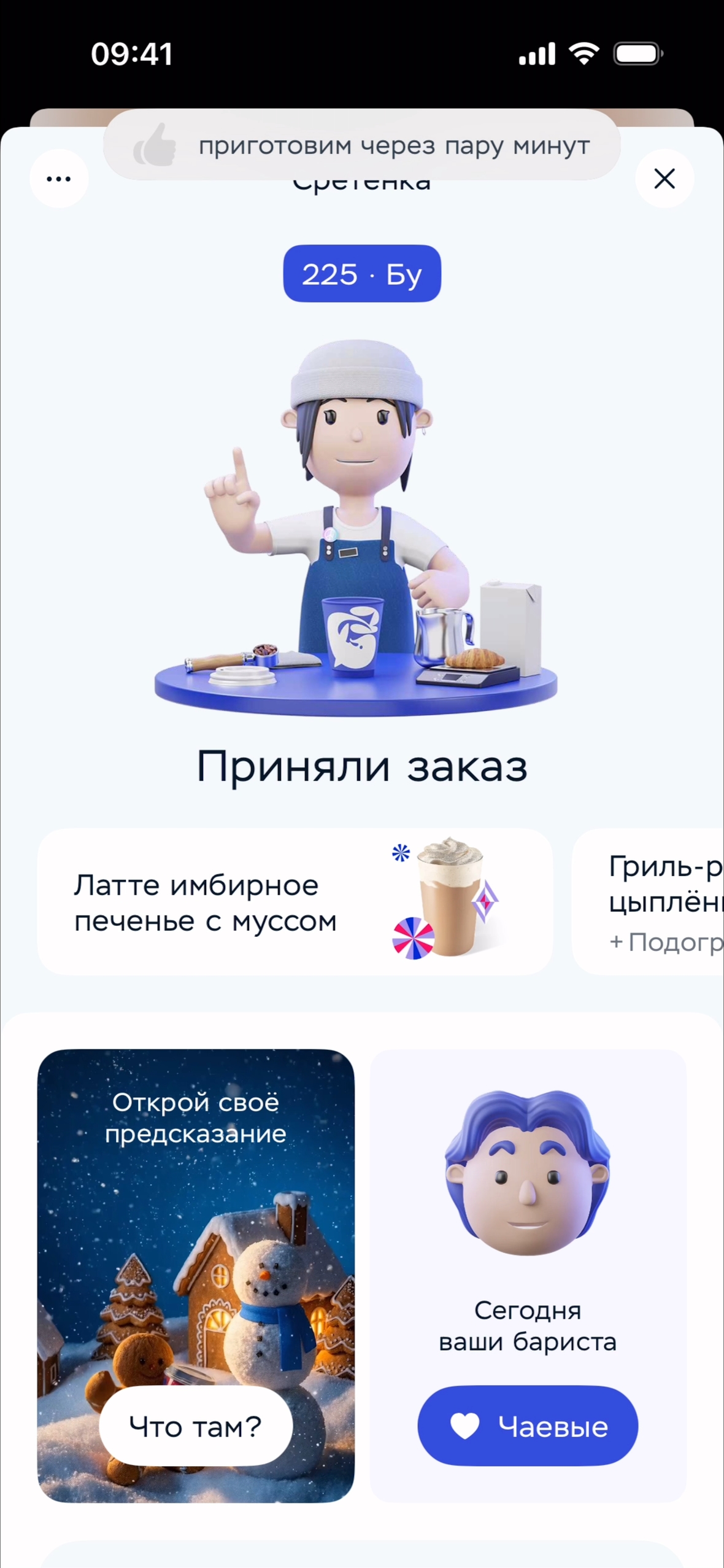This screenshot has height=1568, width=724.
Task: Open the Латте имбирное печенье item card
Action: pos(295,902)
